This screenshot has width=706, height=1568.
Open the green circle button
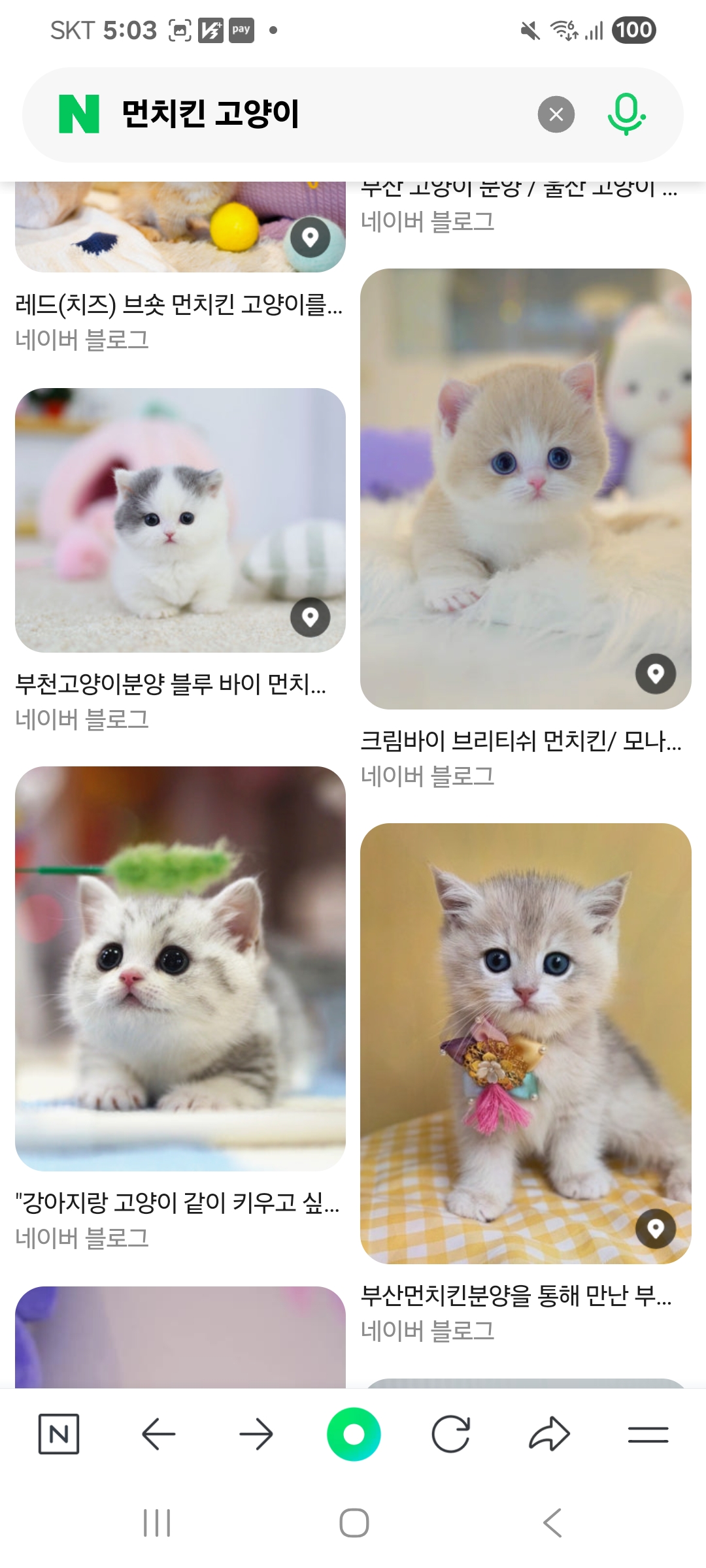click(354, 1434)
